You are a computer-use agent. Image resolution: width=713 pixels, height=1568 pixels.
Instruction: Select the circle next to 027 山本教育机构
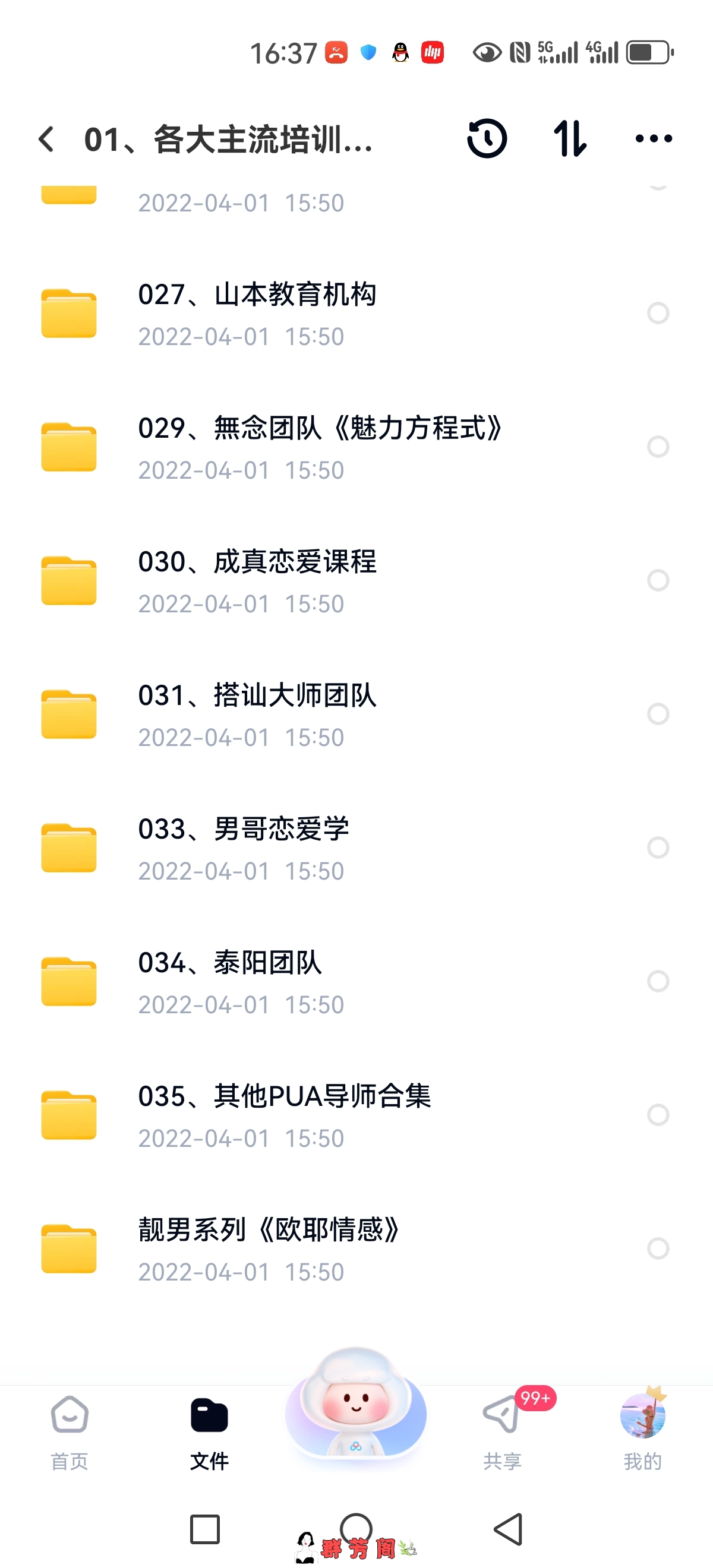tap(658, 314)
